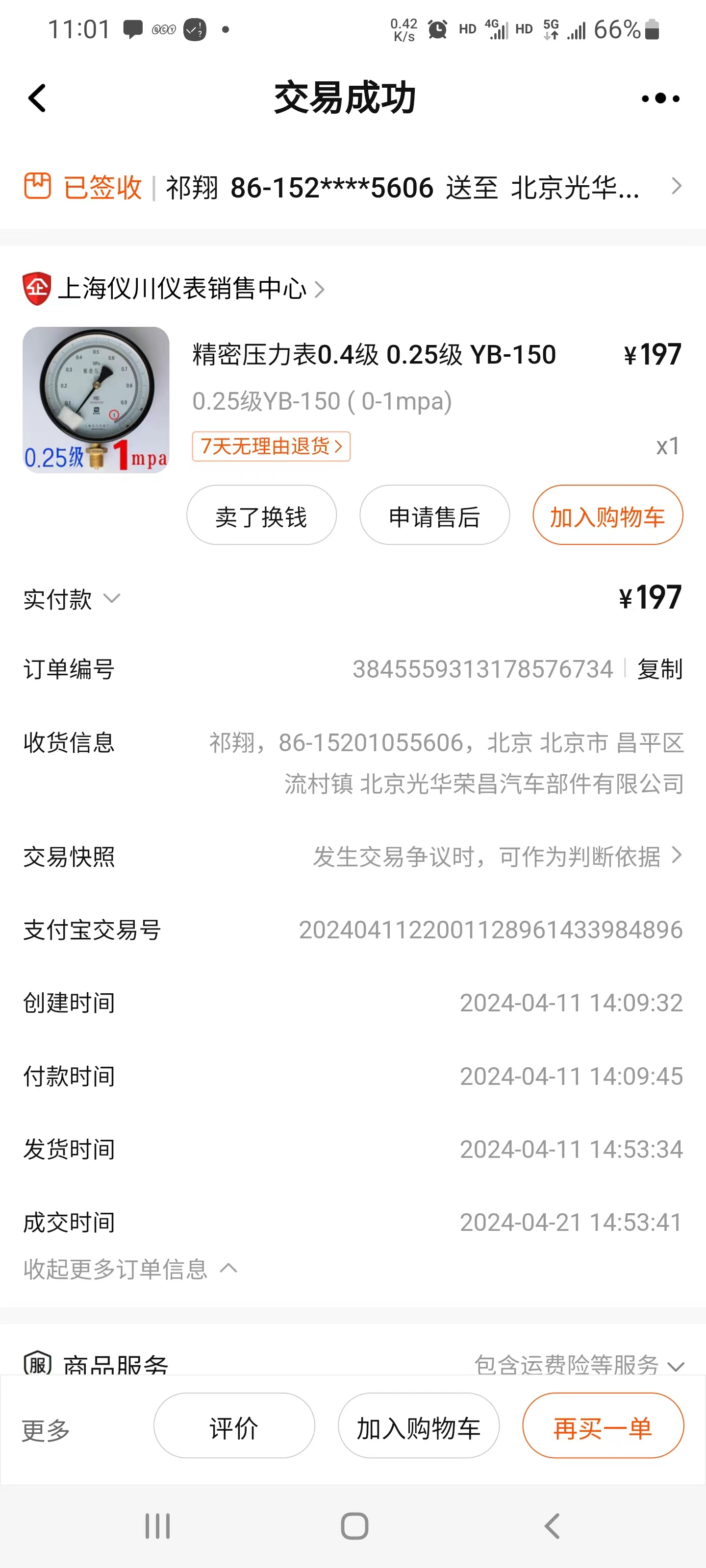Tap the 卖了换钱 button

tap(261, 515)
